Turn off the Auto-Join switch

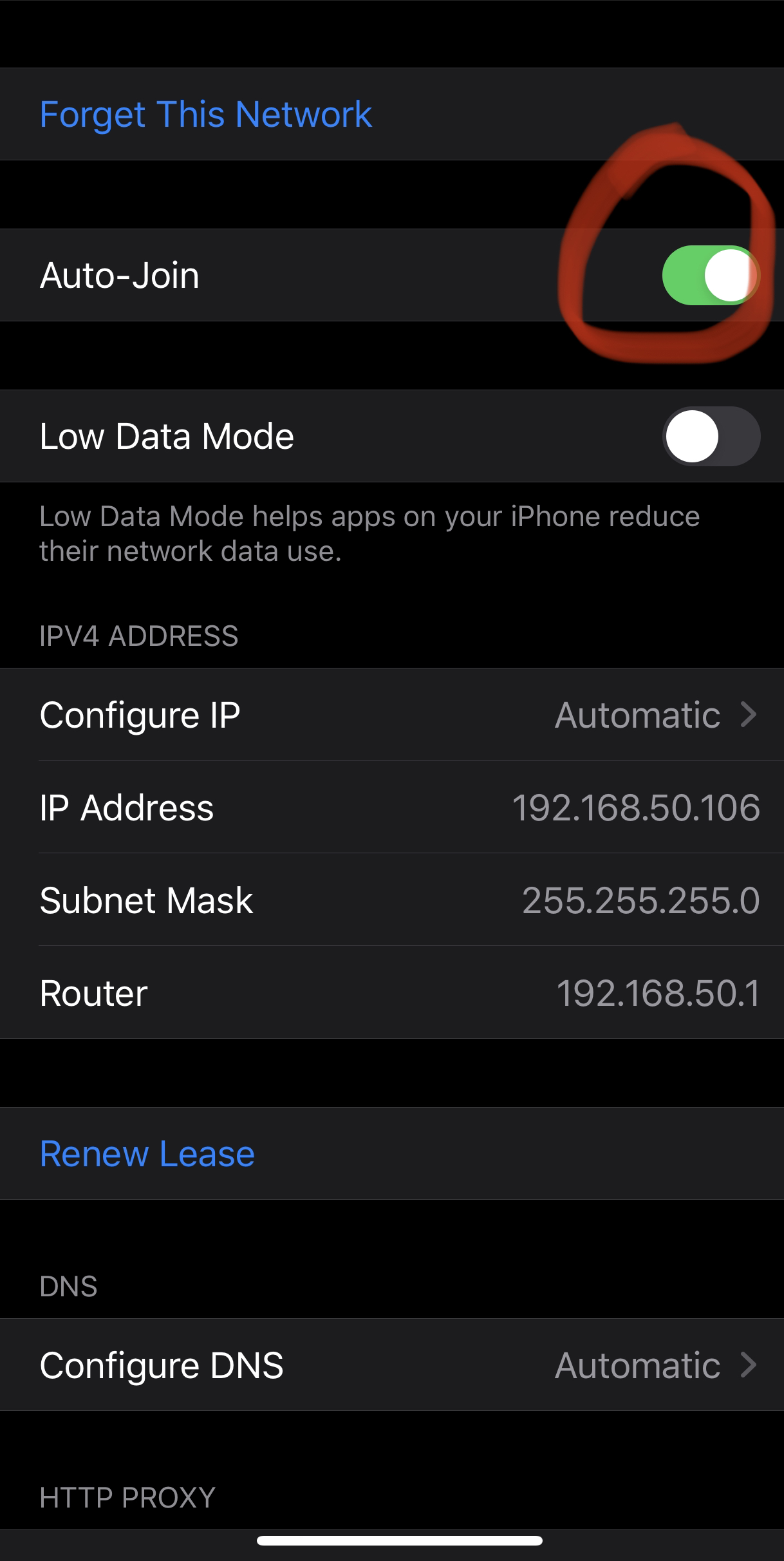[x=711, y=275]
